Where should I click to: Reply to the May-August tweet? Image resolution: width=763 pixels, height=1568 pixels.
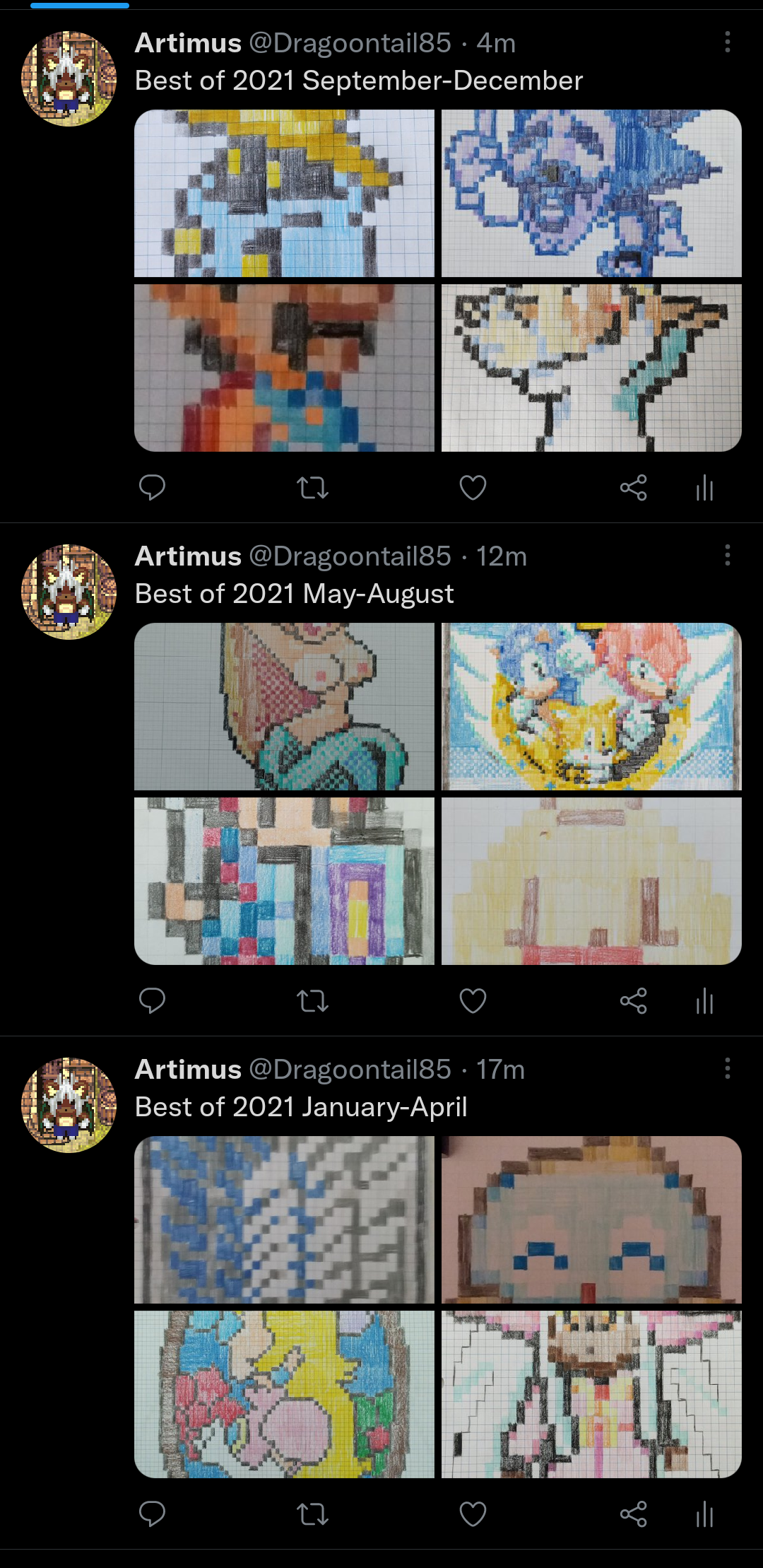152,1001
